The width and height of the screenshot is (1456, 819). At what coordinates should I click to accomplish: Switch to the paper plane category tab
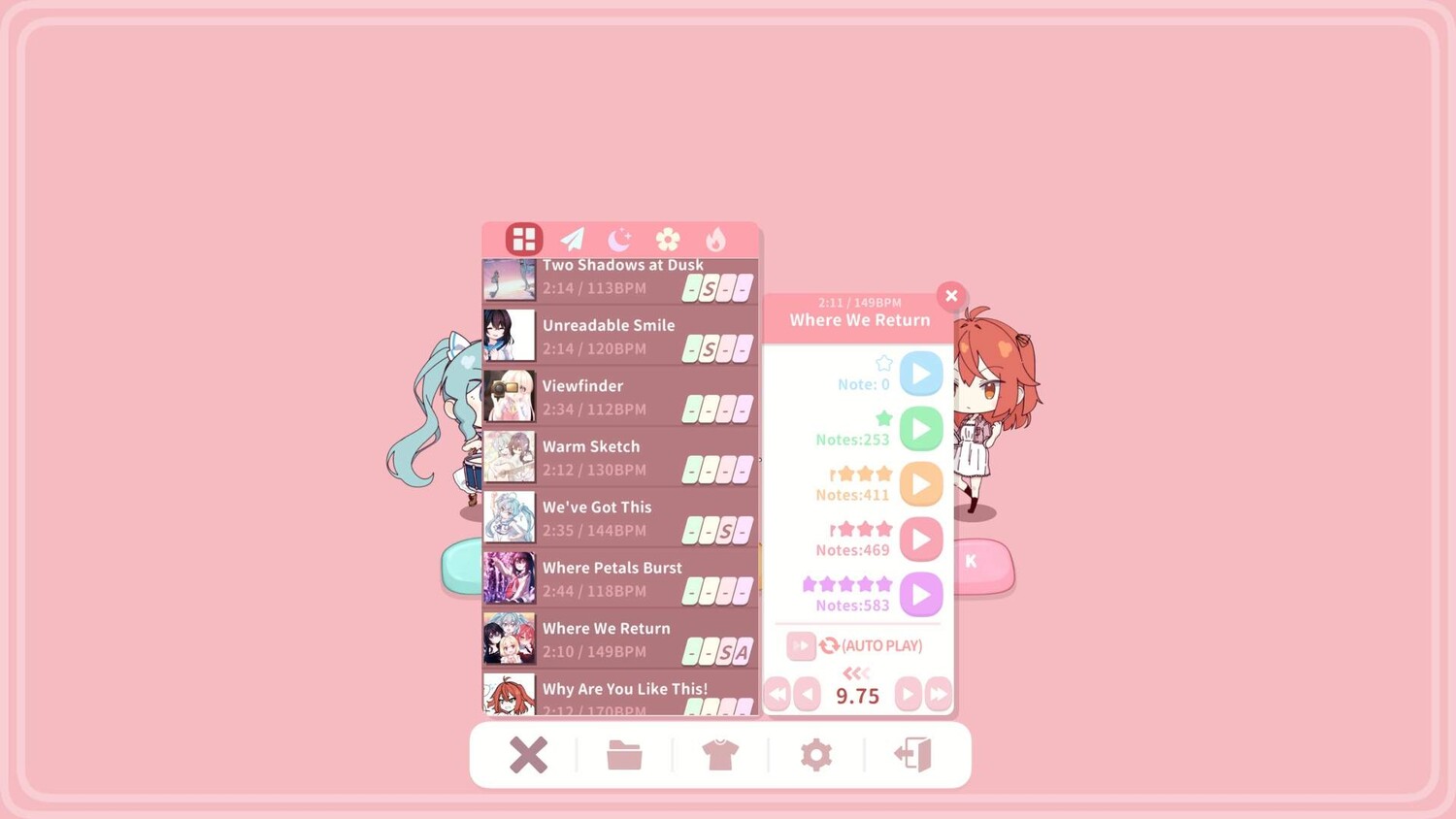(x=573, y=239)
